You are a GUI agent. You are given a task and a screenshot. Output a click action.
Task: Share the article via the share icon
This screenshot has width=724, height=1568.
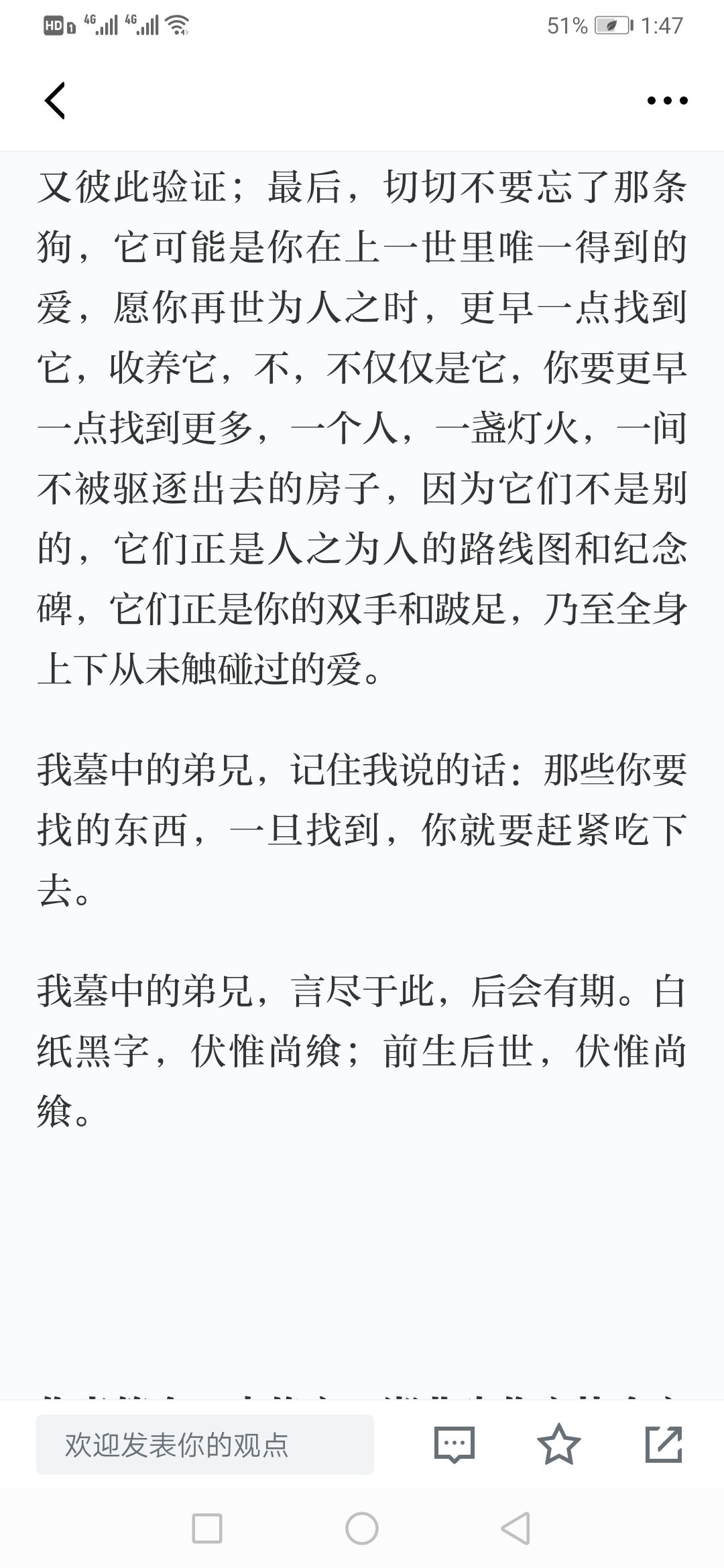click(664, 1444)
